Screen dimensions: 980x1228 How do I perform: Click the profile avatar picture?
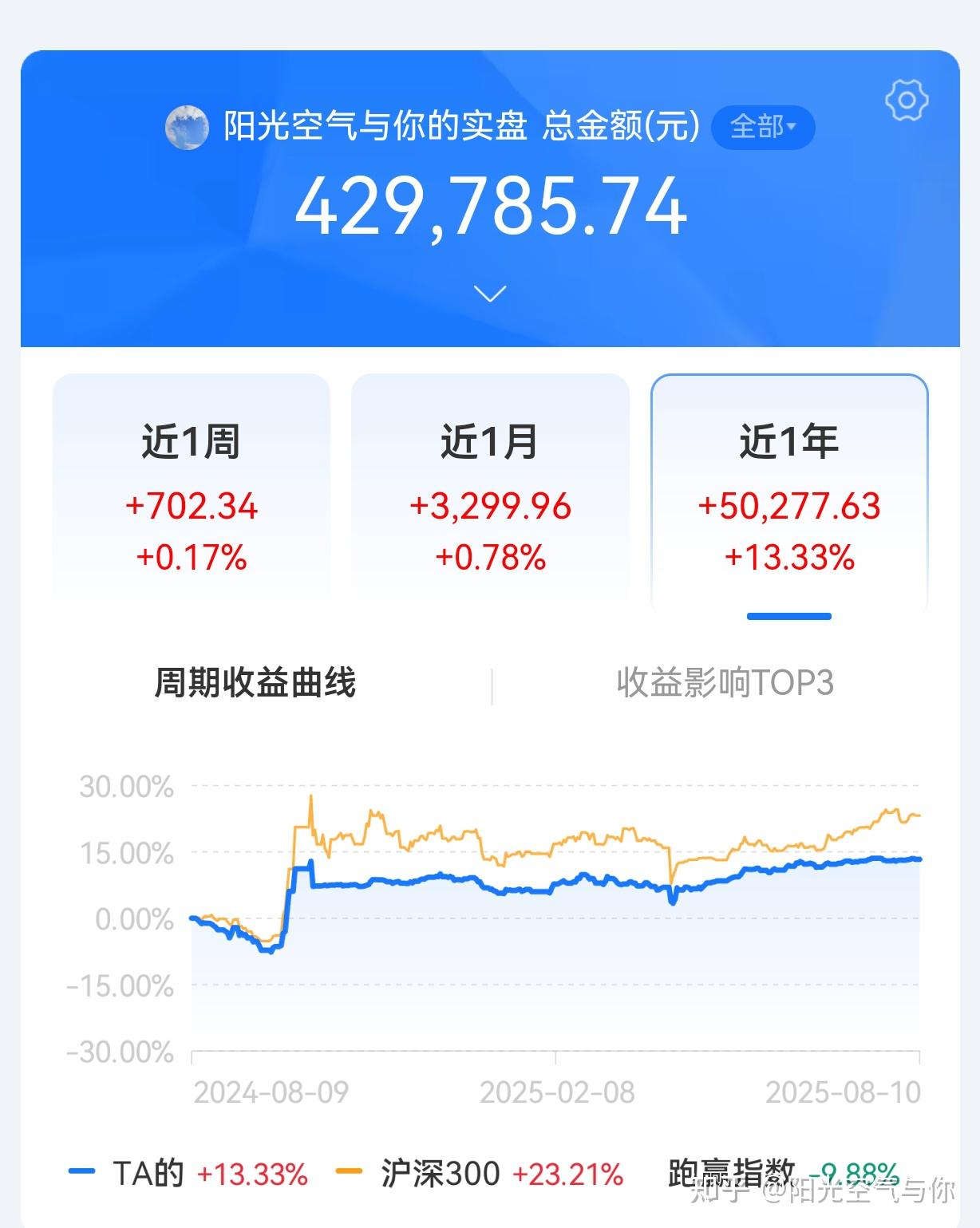click(186, 128)
